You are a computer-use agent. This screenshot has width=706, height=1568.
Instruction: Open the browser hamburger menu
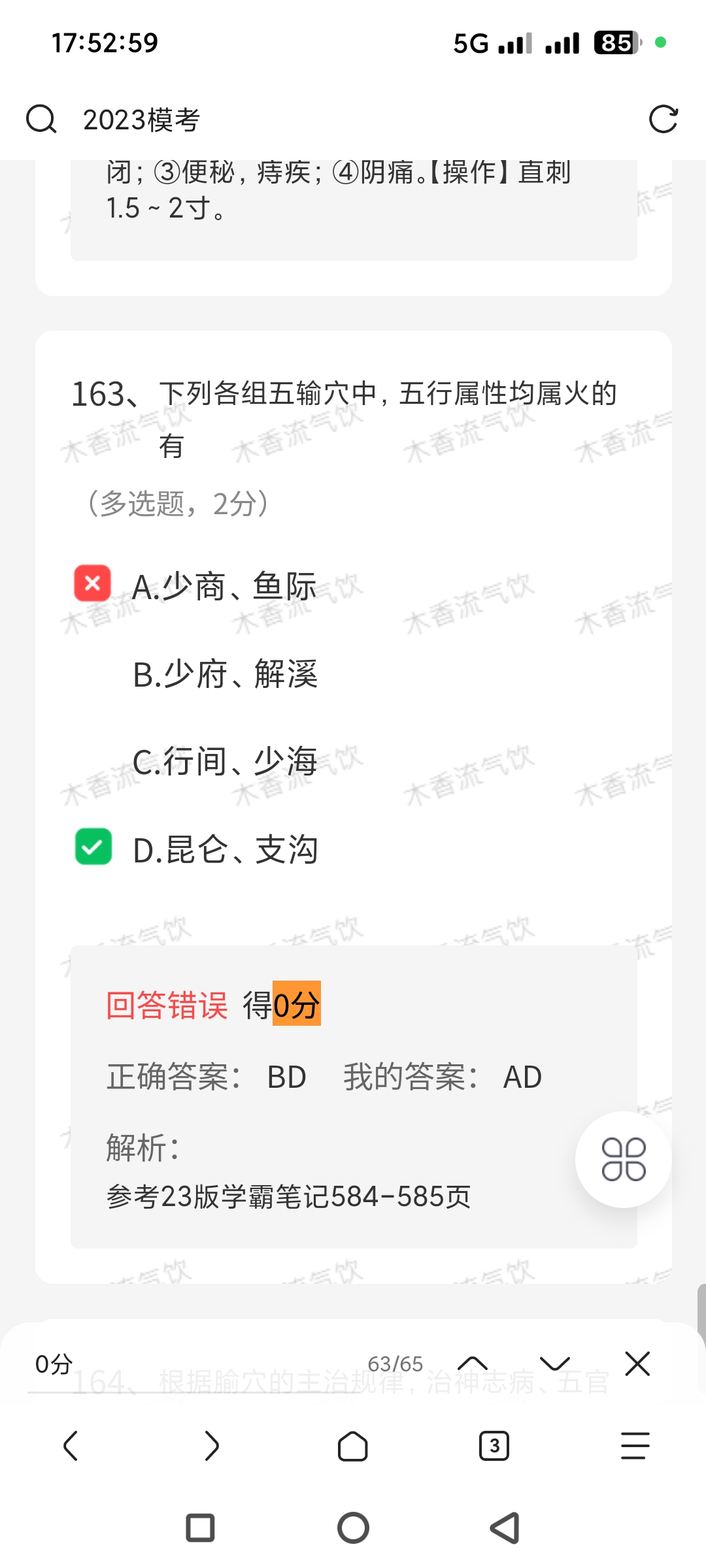[x=635, y=1446]
